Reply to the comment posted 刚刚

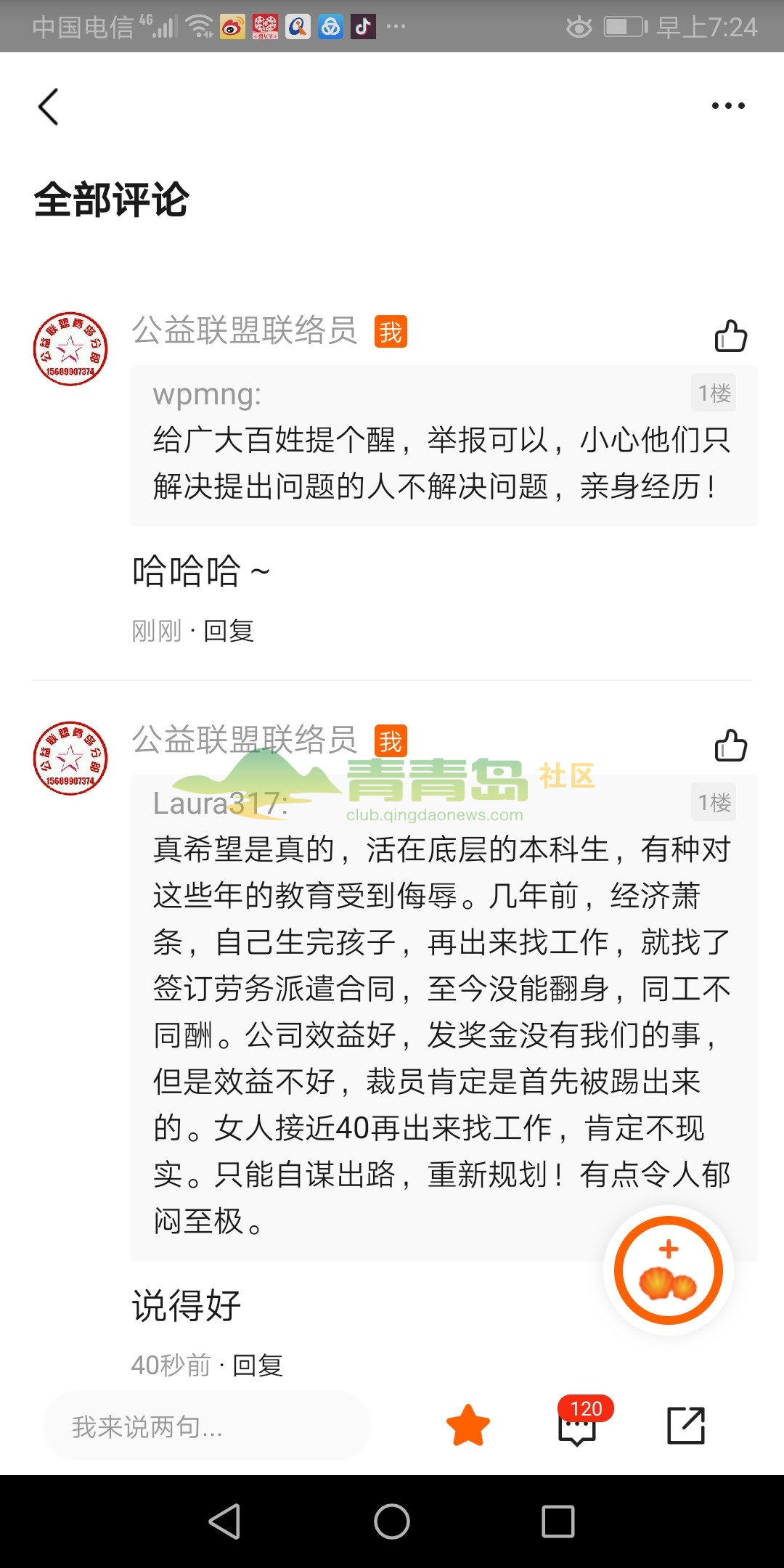pos(229,631)
